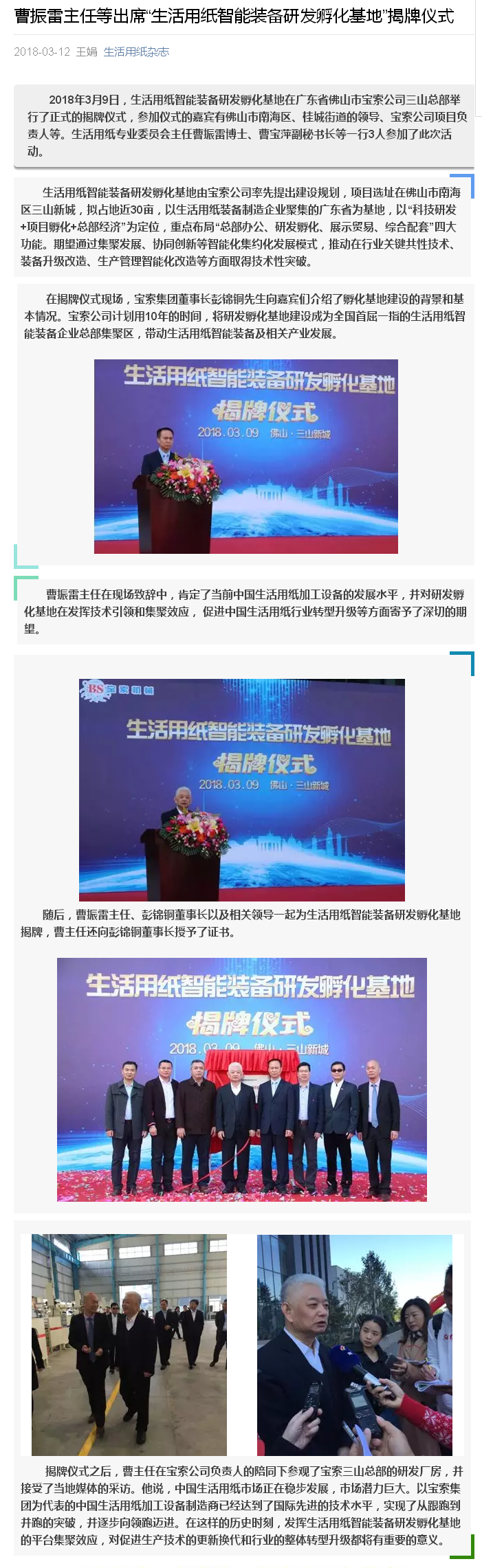Open the 生活用纸杂志 account link

[136, 52]
